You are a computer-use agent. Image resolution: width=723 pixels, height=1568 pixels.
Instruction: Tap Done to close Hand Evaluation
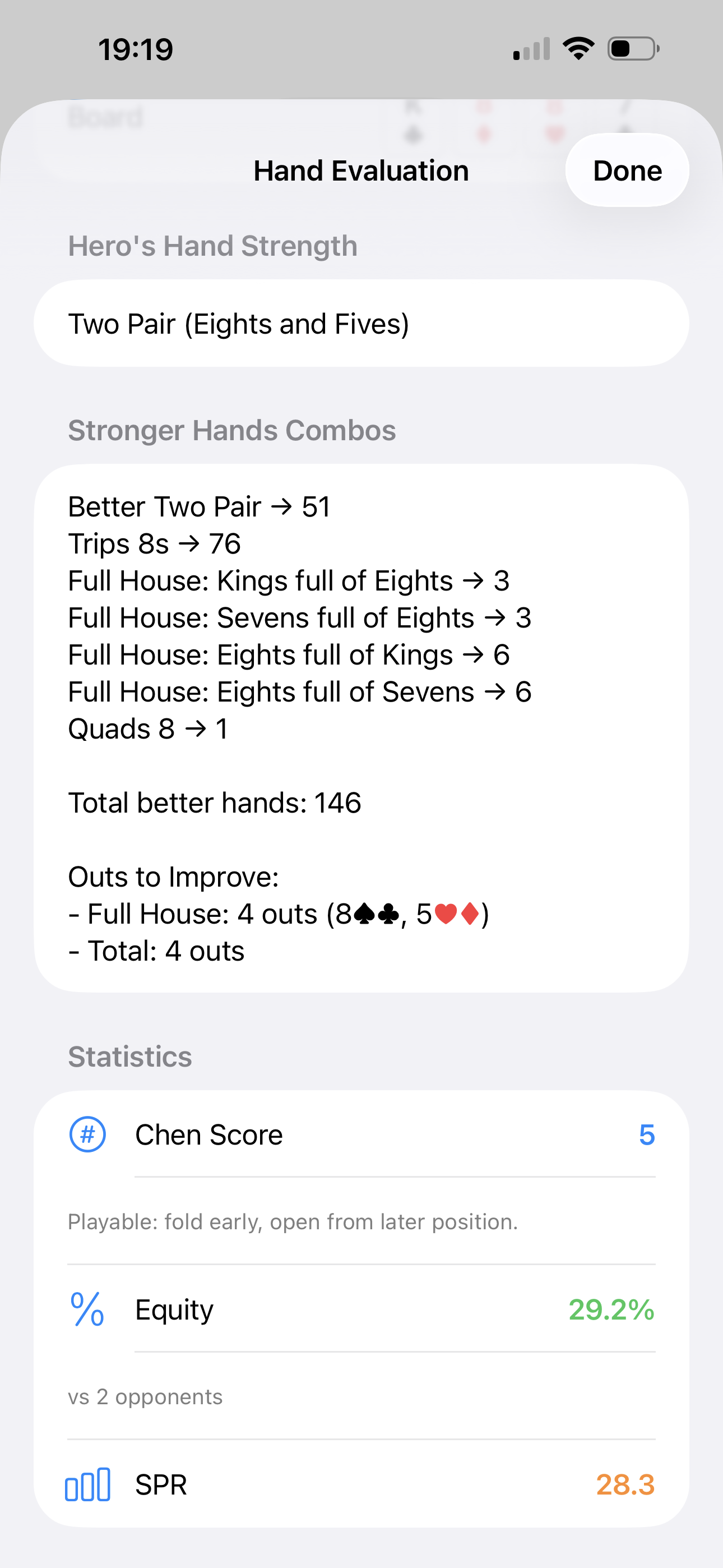(x=627, y=170)
